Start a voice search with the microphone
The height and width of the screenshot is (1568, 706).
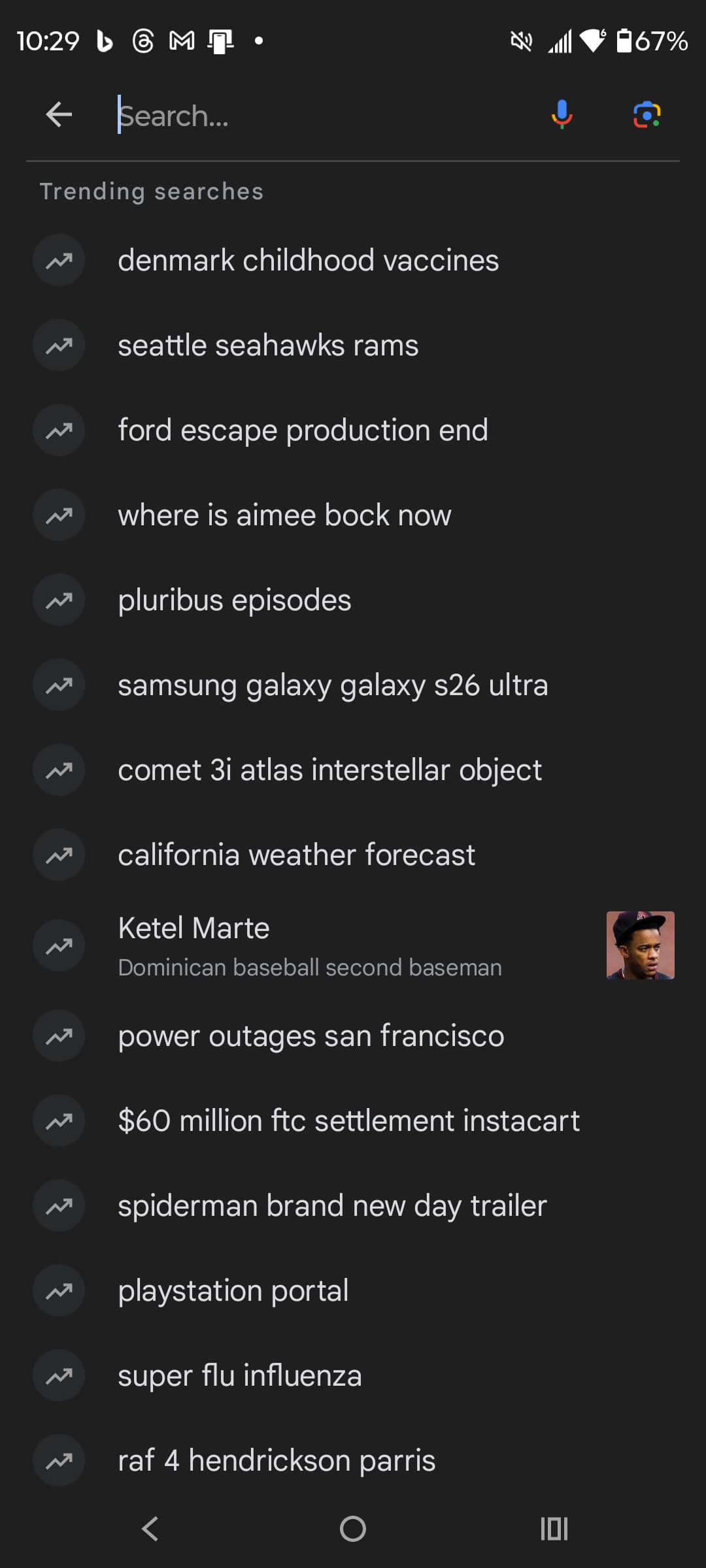(562, 115)
